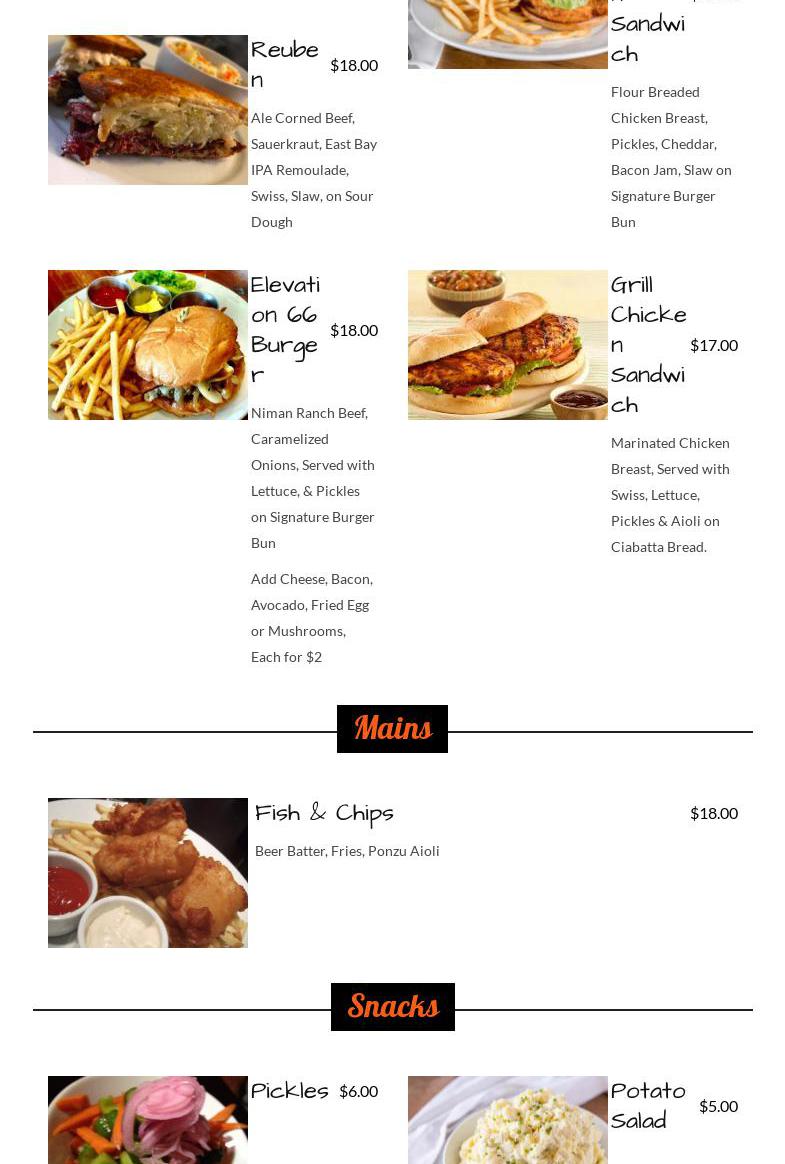Enlarge the Grill Chicken Sandwich photo
Viewport: 785px width, 1164px height.
[x=507, y=344]
